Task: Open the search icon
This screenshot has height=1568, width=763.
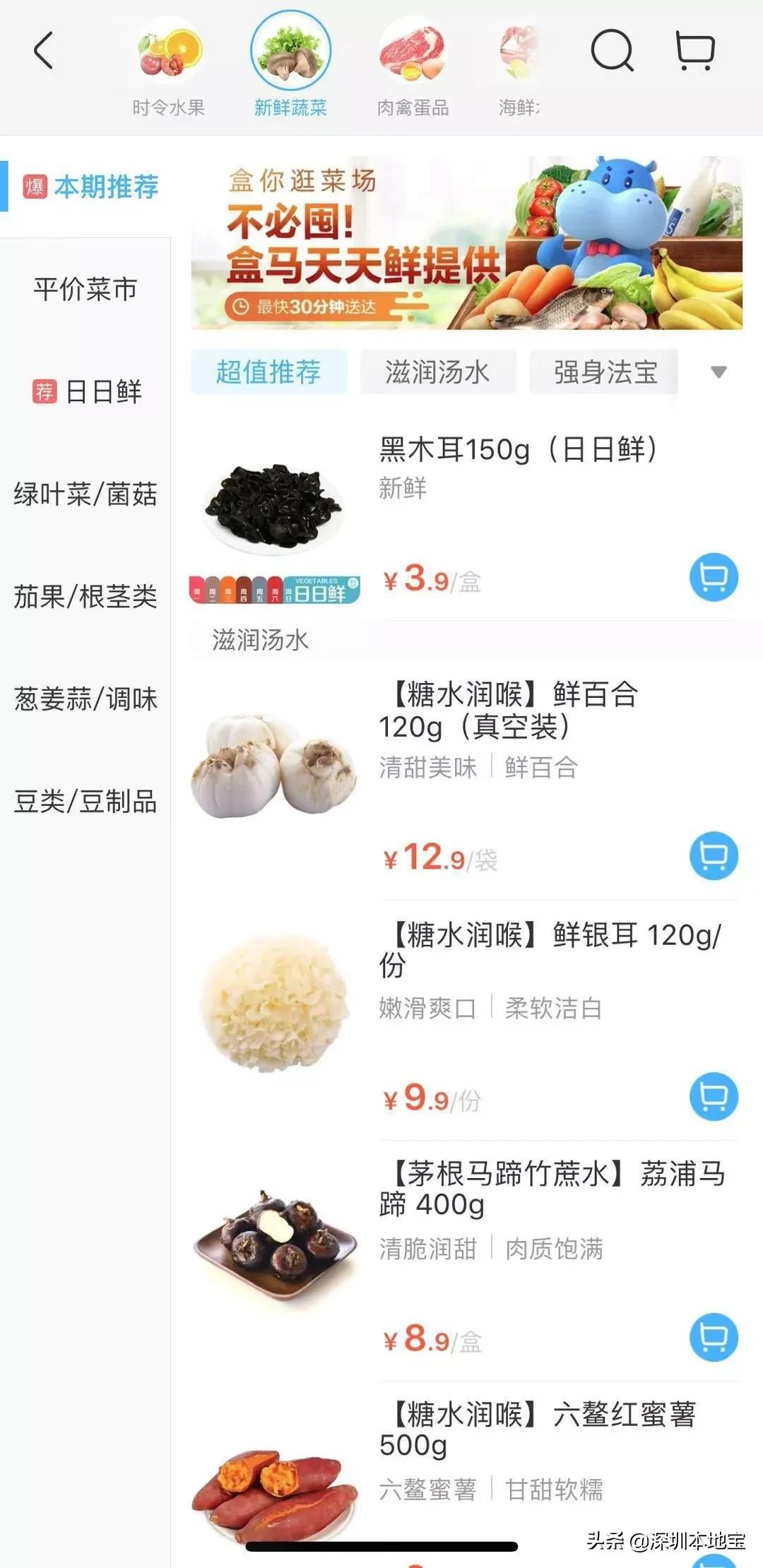Action: [x=614, y=51]
